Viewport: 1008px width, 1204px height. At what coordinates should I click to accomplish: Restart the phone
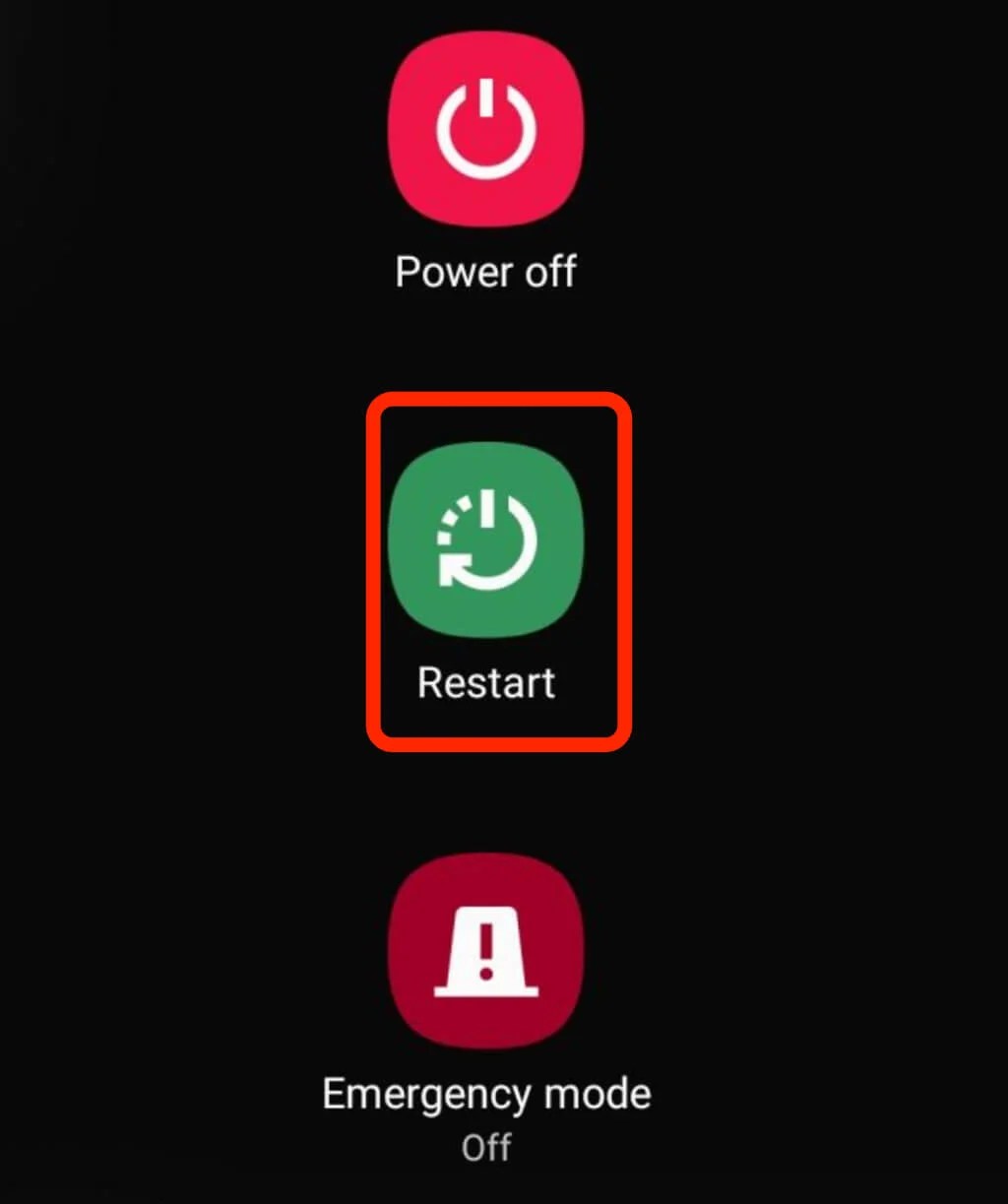pyautogui.click(x=486, y=540)
